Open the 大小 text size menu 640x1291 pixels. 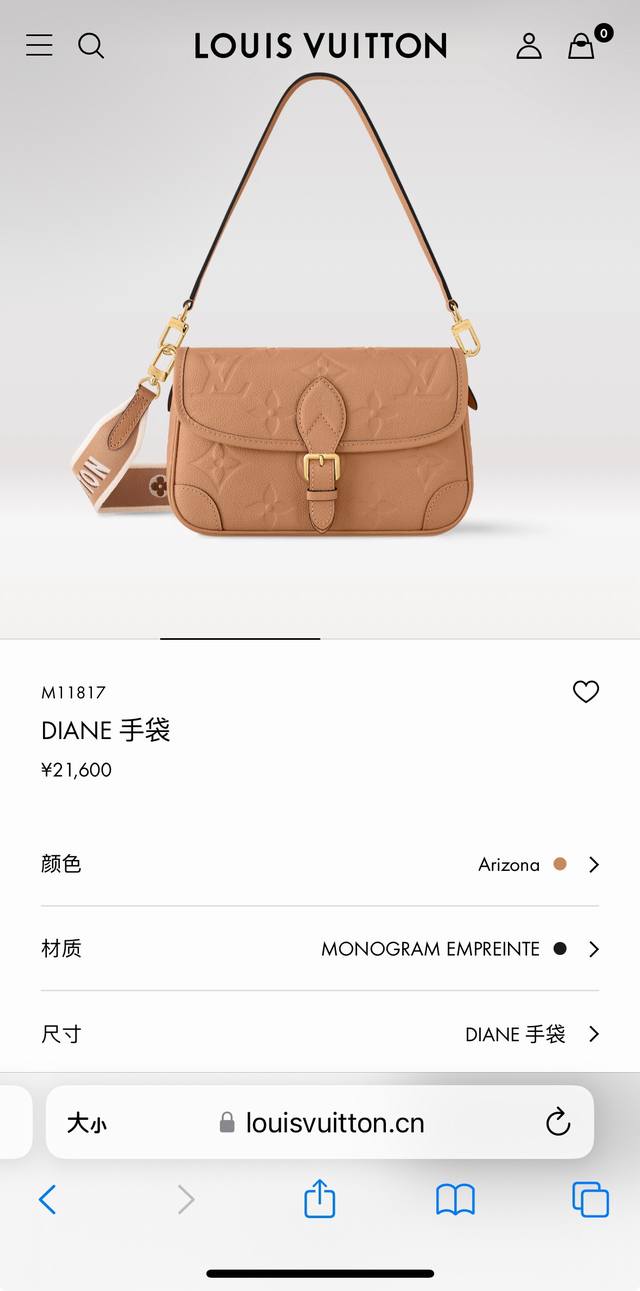86,1123
